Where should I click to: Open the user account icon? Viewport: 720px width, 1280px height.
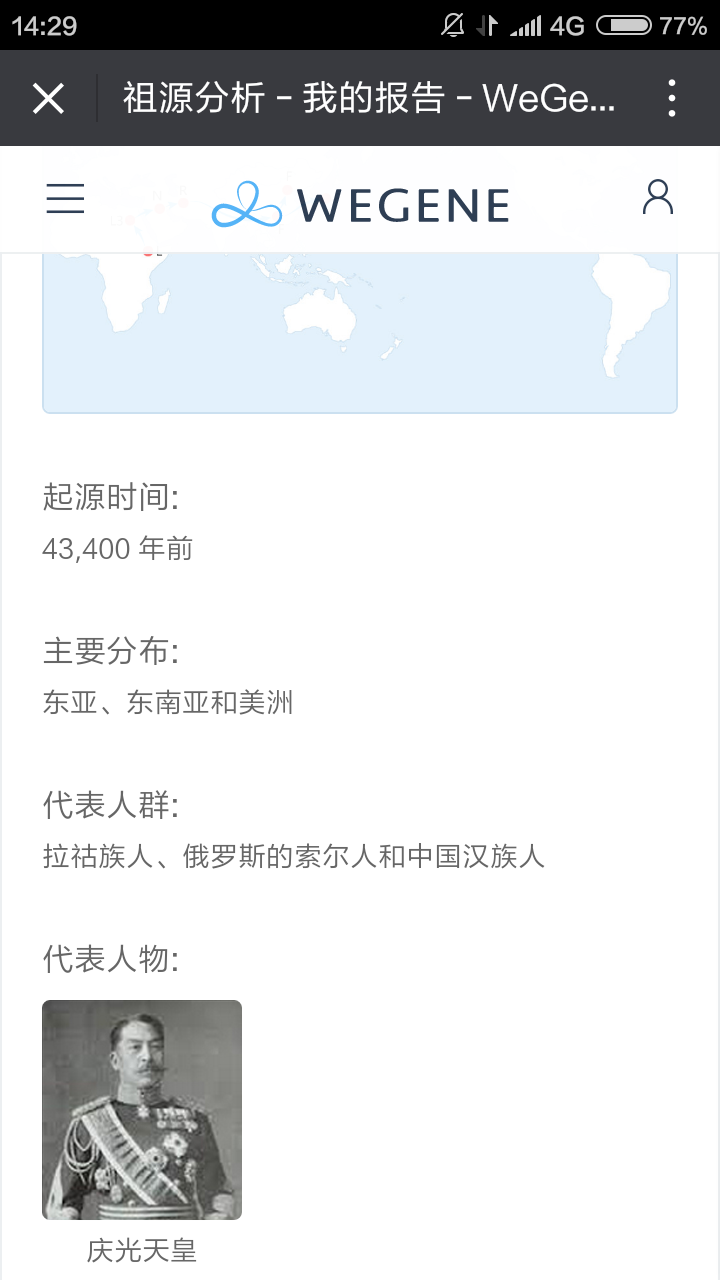[x=658, y=198]
